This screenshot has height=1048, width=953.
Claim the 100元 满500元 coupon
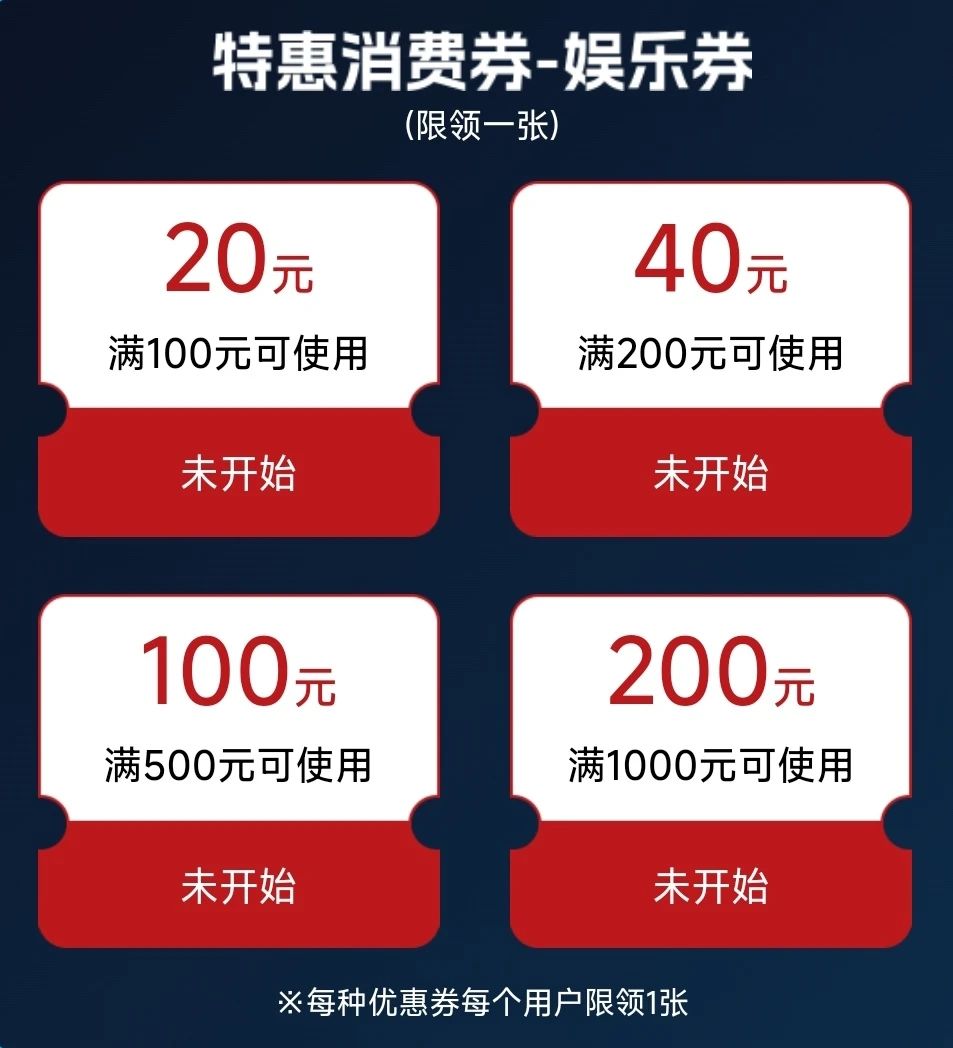pos(238,886)
